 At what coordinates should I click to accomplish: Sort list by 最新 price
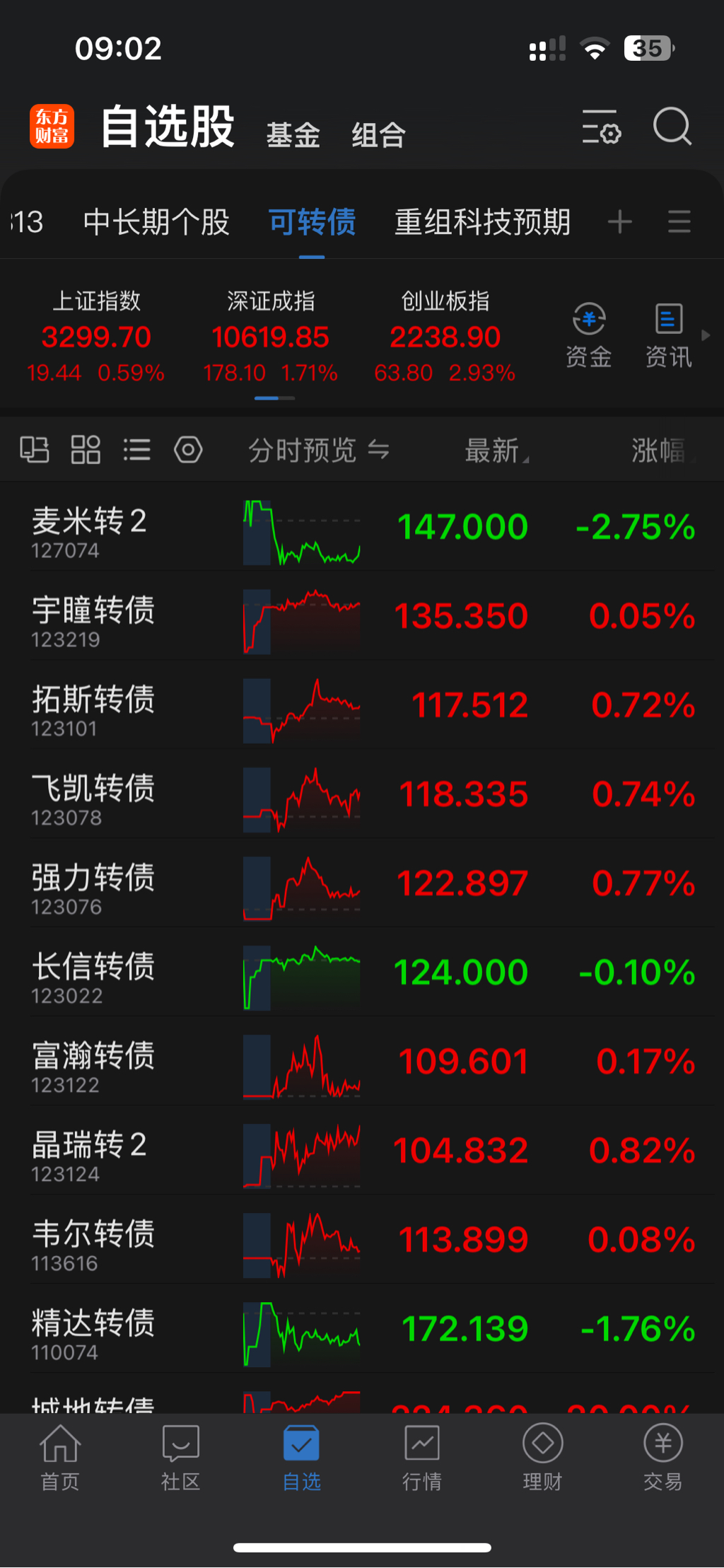tap(496, 451)
